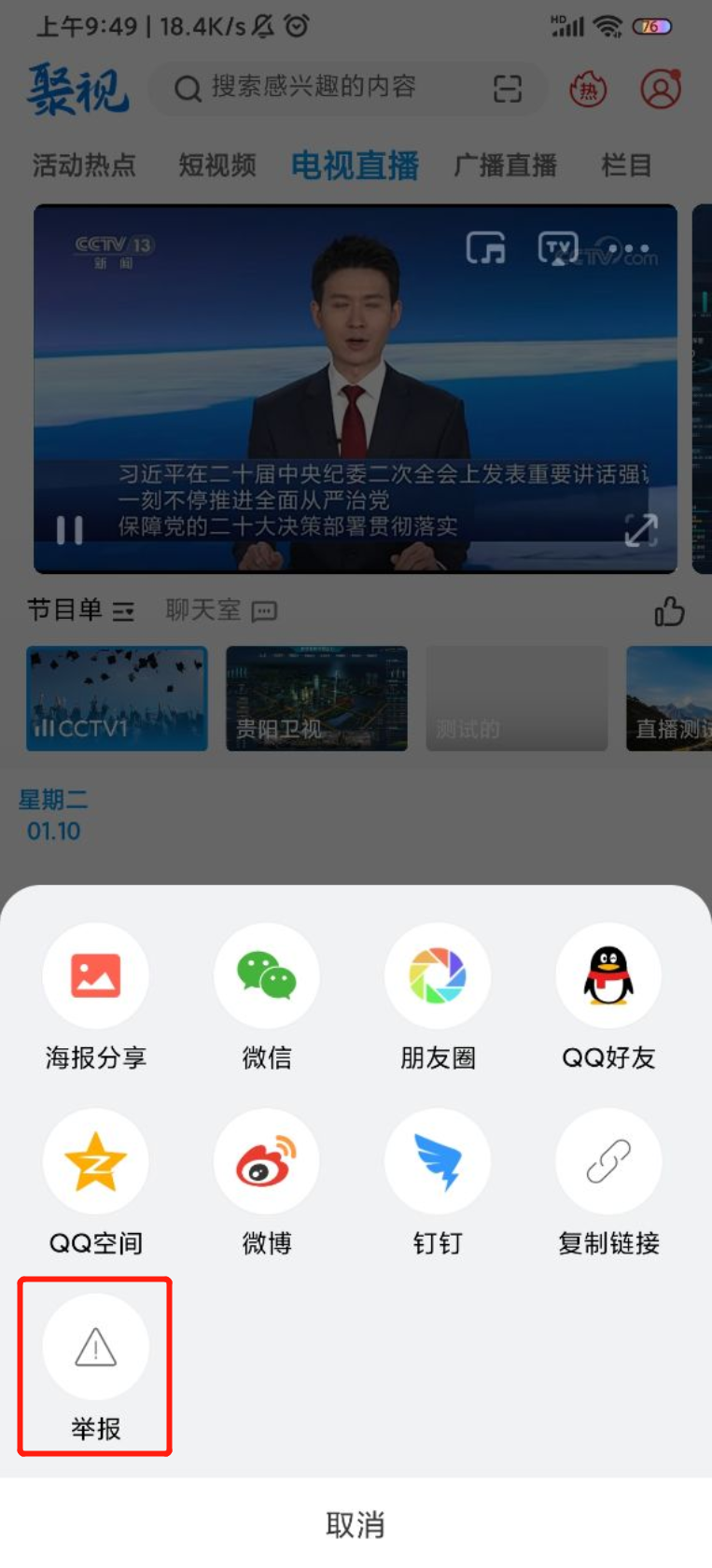Share to 微信
The width and height of the screenshot is (712, 1568).
(267, 976)
